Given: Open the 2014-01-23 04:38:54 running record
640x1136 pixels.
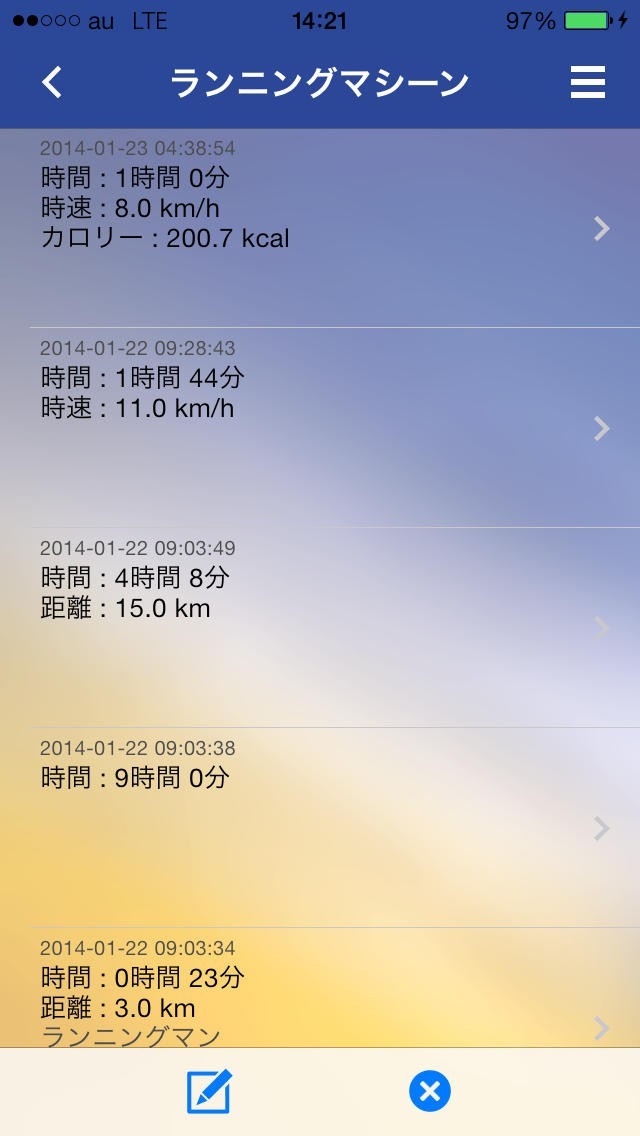Looking at the screenshot, I should click(320, 228).
